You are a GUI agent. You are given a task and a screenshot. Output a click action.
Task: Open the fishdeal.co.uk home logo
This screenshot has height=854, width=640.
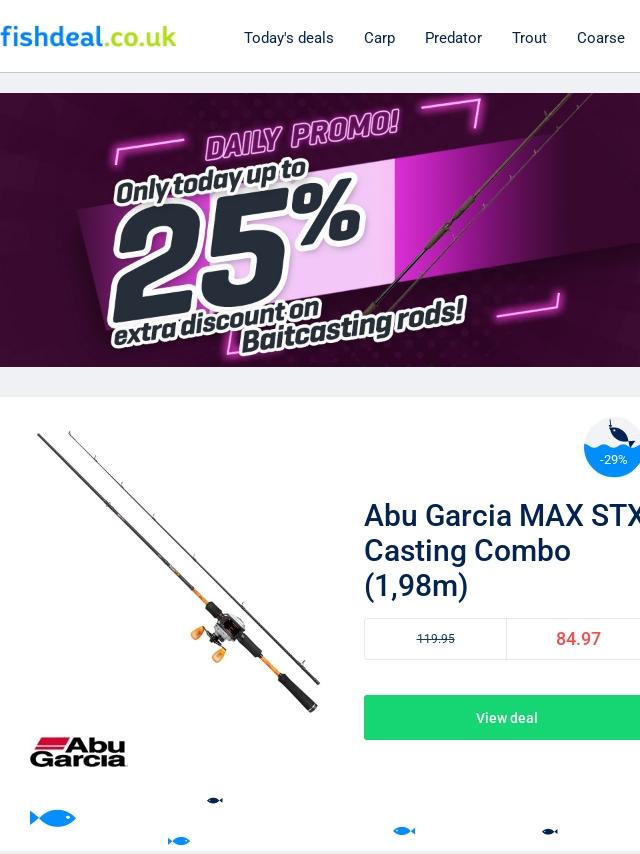(88, 37)
